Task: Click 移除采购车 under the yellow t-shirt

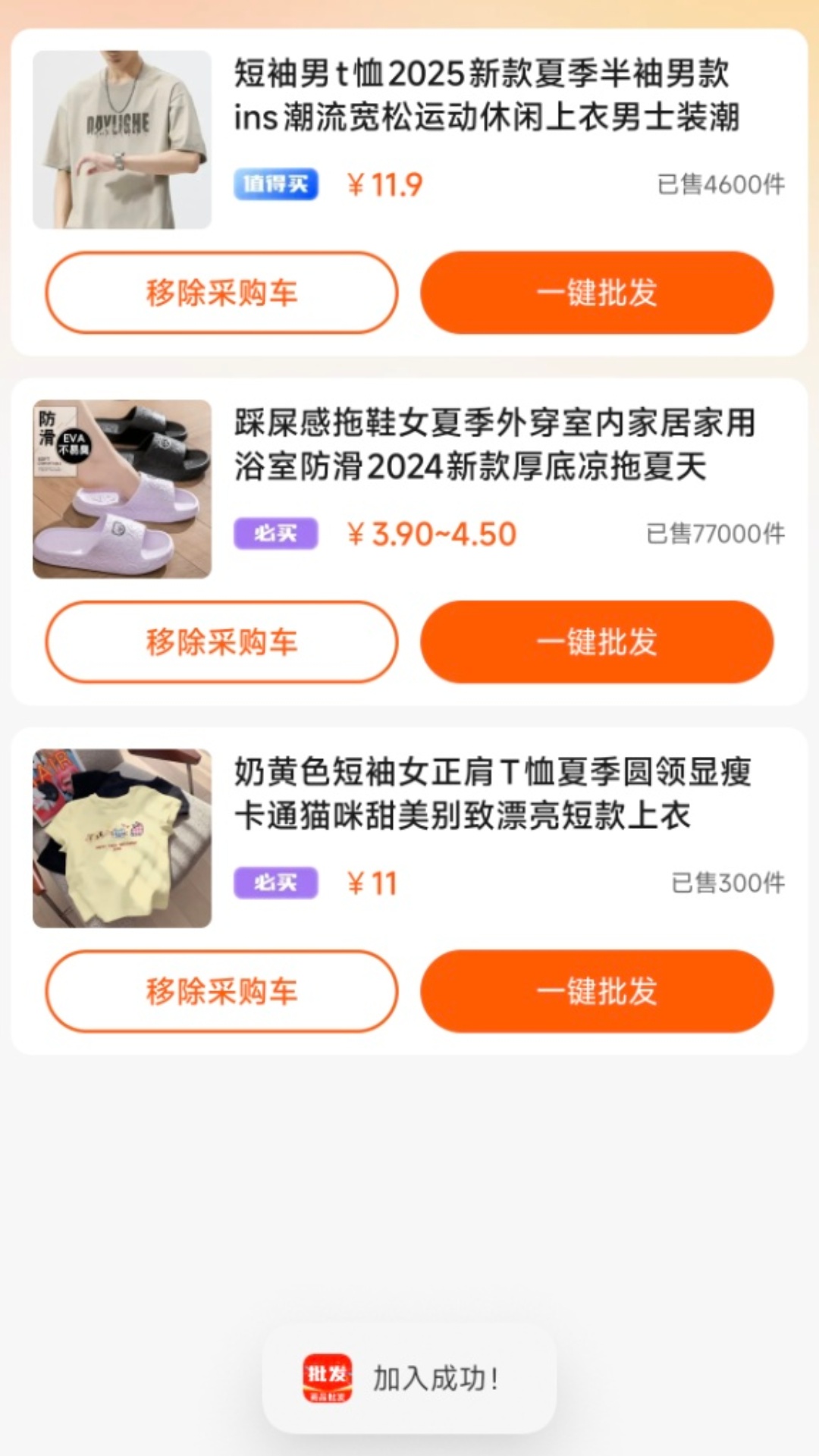Action: (221, 991)
